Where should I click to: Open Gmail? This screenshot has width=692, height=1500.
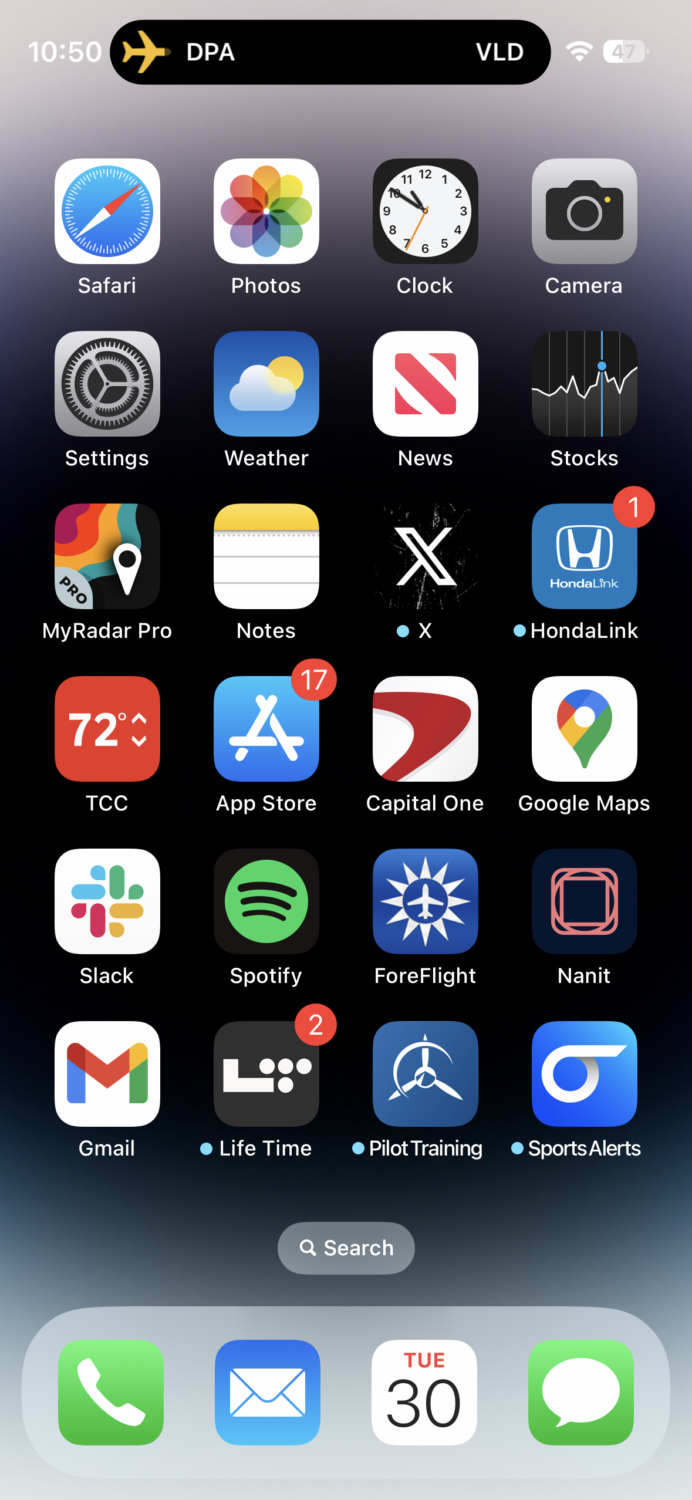tap(107, 1074)
